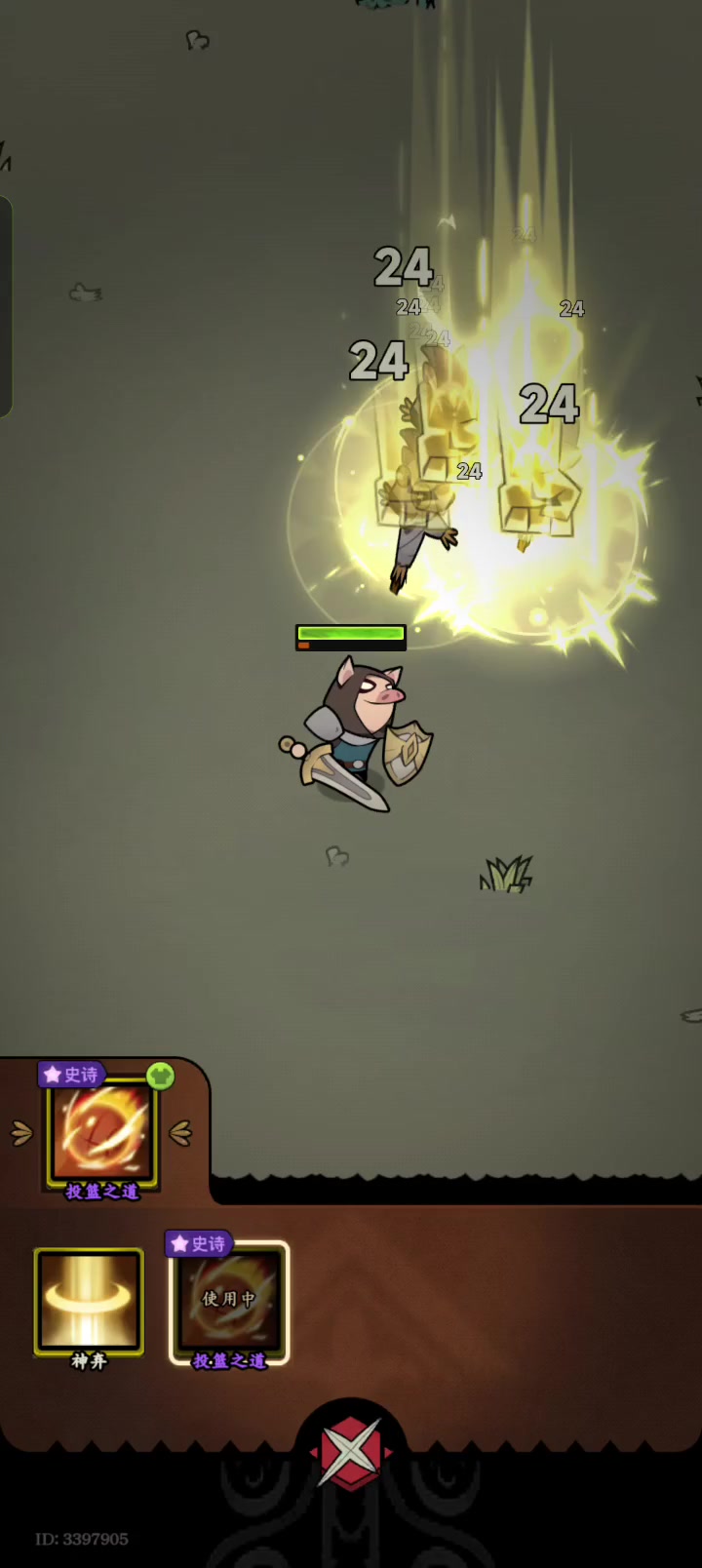Select the 神弃 skill card
702x1568 pixels.
click(89, 1303)
